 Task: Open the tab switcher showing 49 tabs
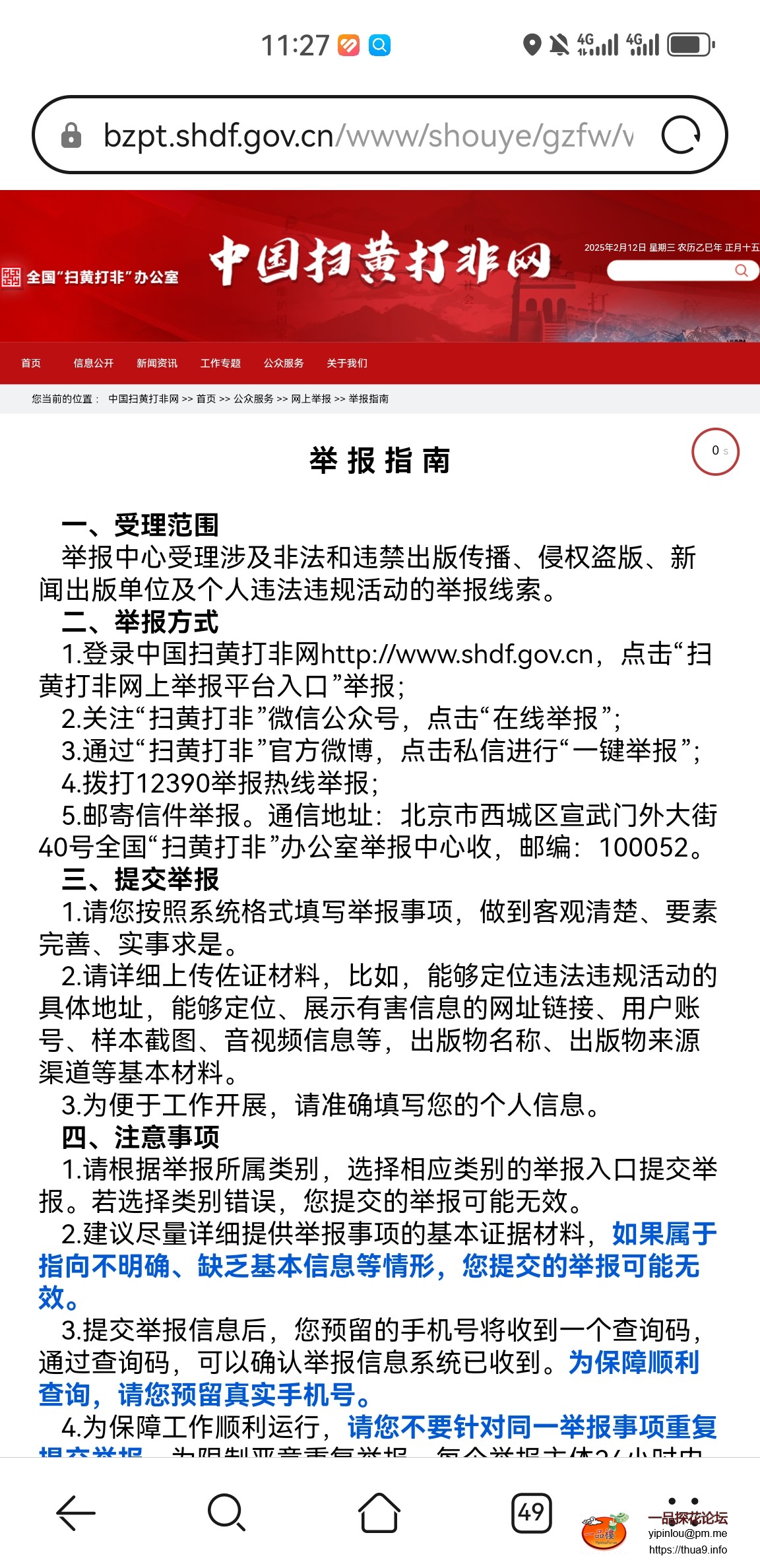tap(531, 1512)
